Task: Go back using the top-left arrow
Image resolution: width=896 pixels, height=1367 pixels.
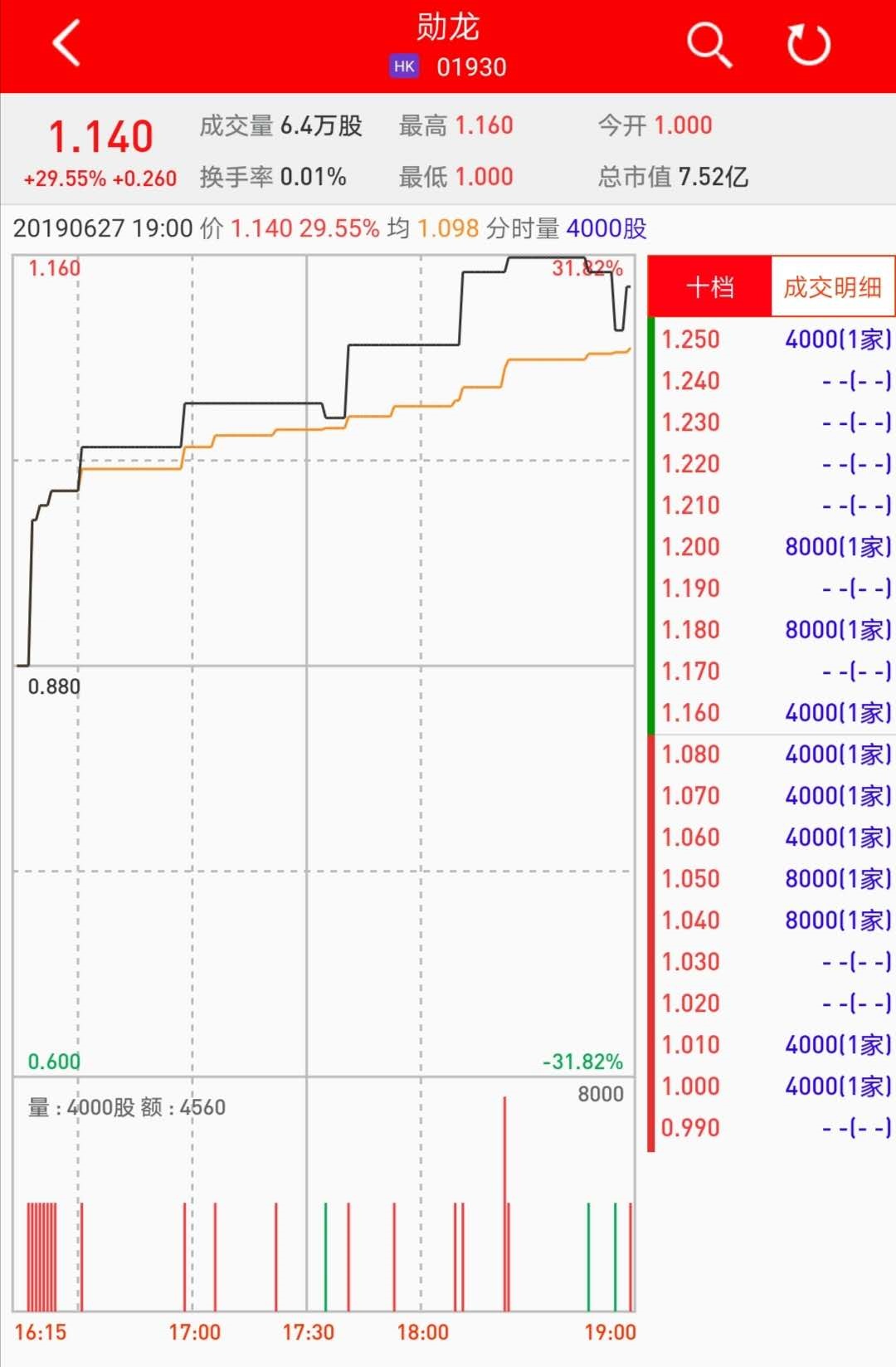Action: tap(66, 43)
